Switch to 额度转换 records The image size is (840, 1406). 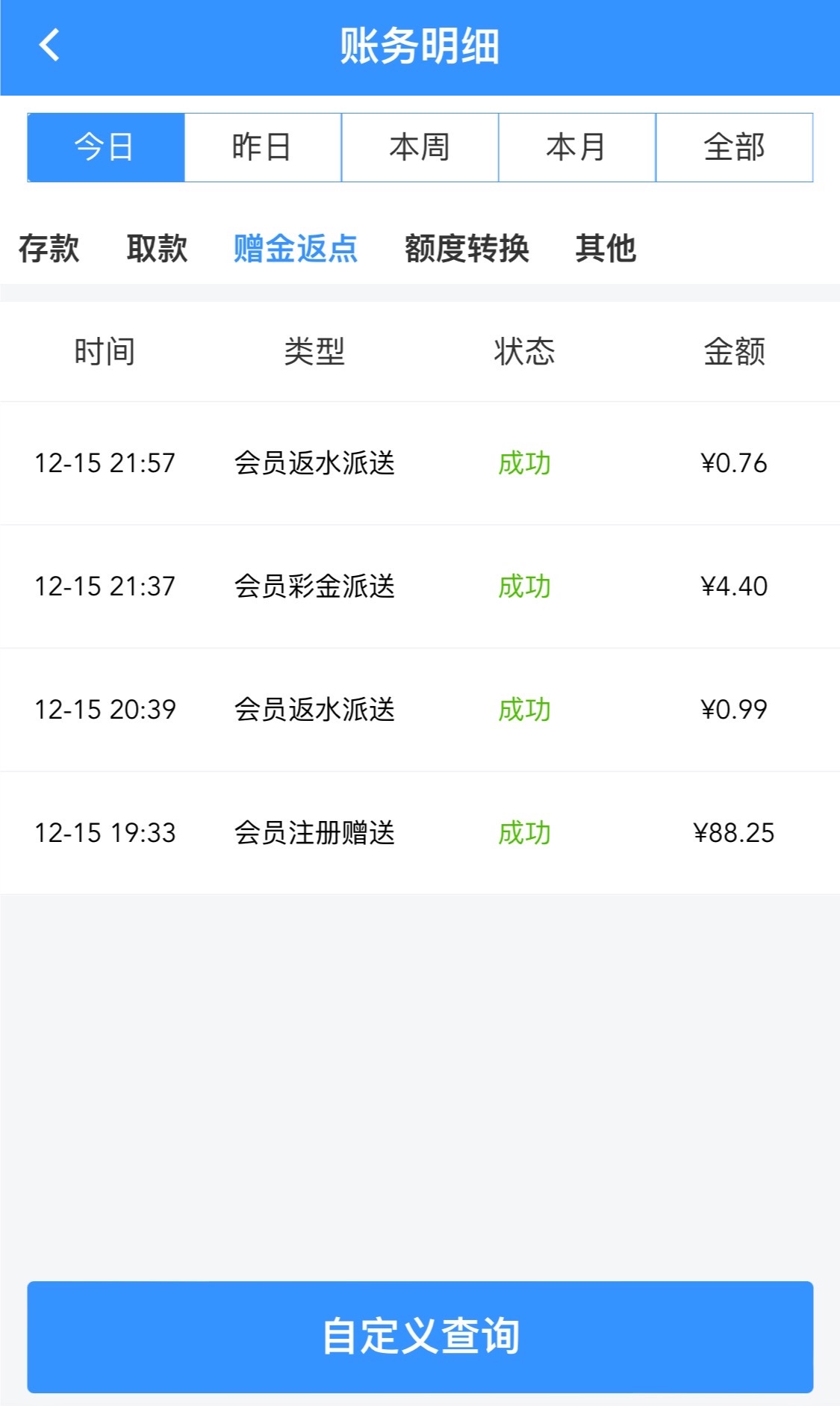click(467, 248)
